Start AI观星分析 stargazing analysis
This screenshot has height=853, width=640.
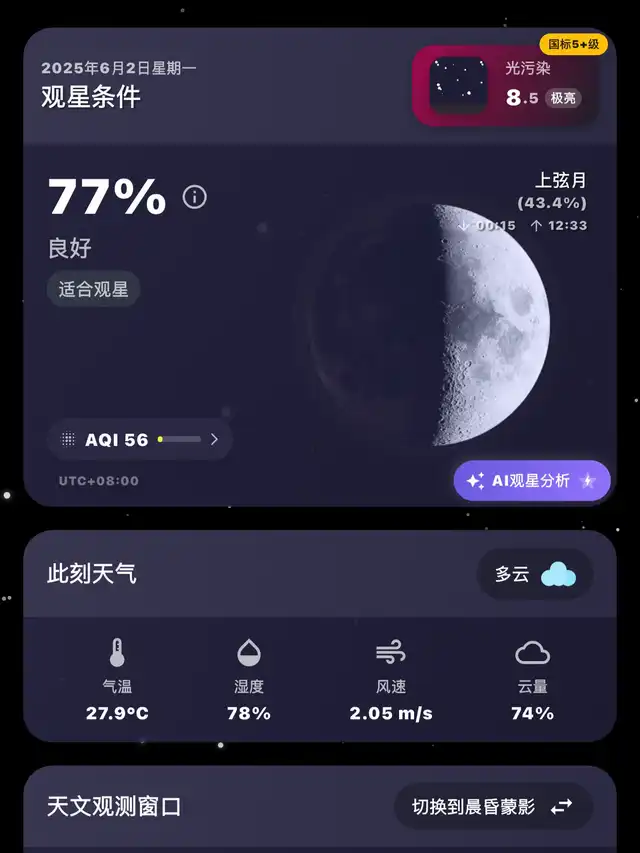tap(531, 480)
